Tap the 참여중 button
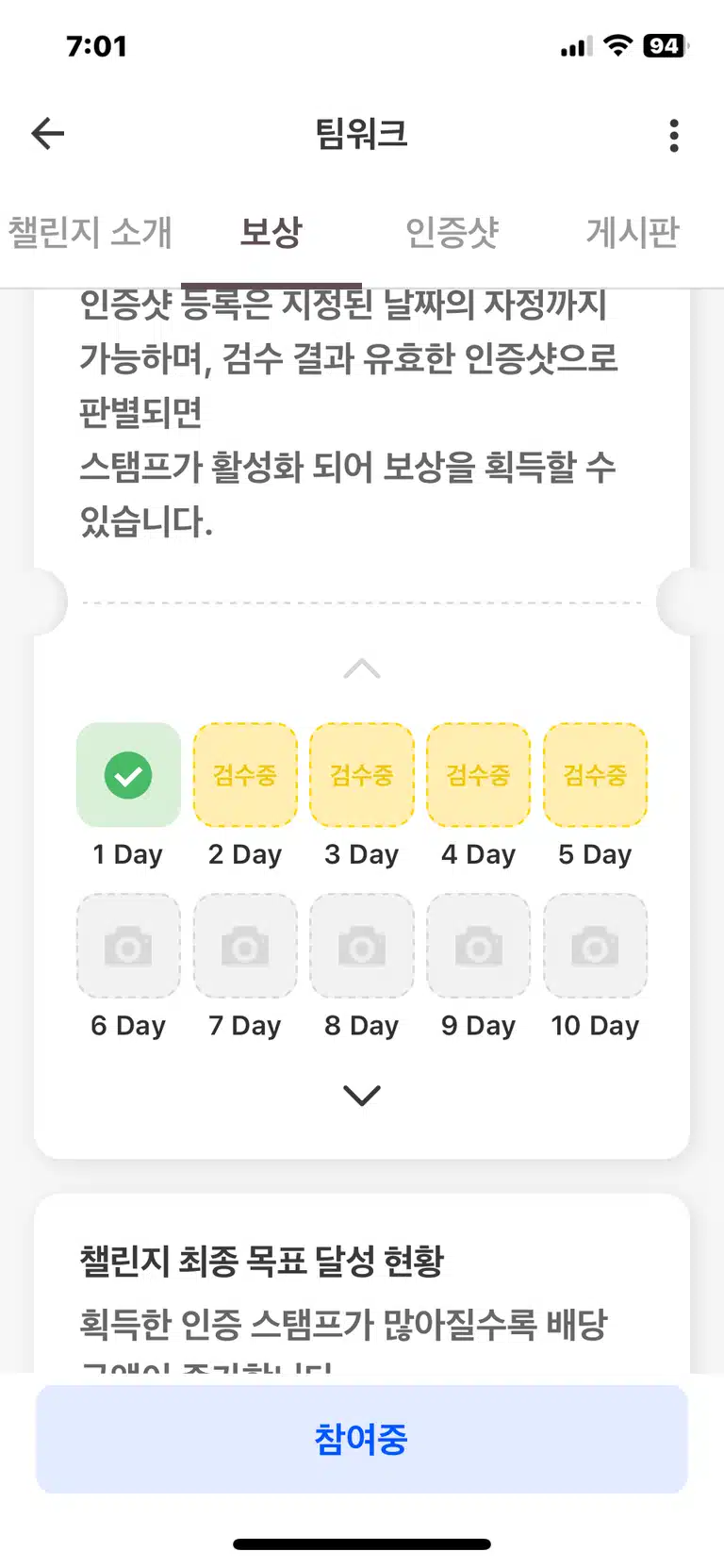 (362, 1439)
